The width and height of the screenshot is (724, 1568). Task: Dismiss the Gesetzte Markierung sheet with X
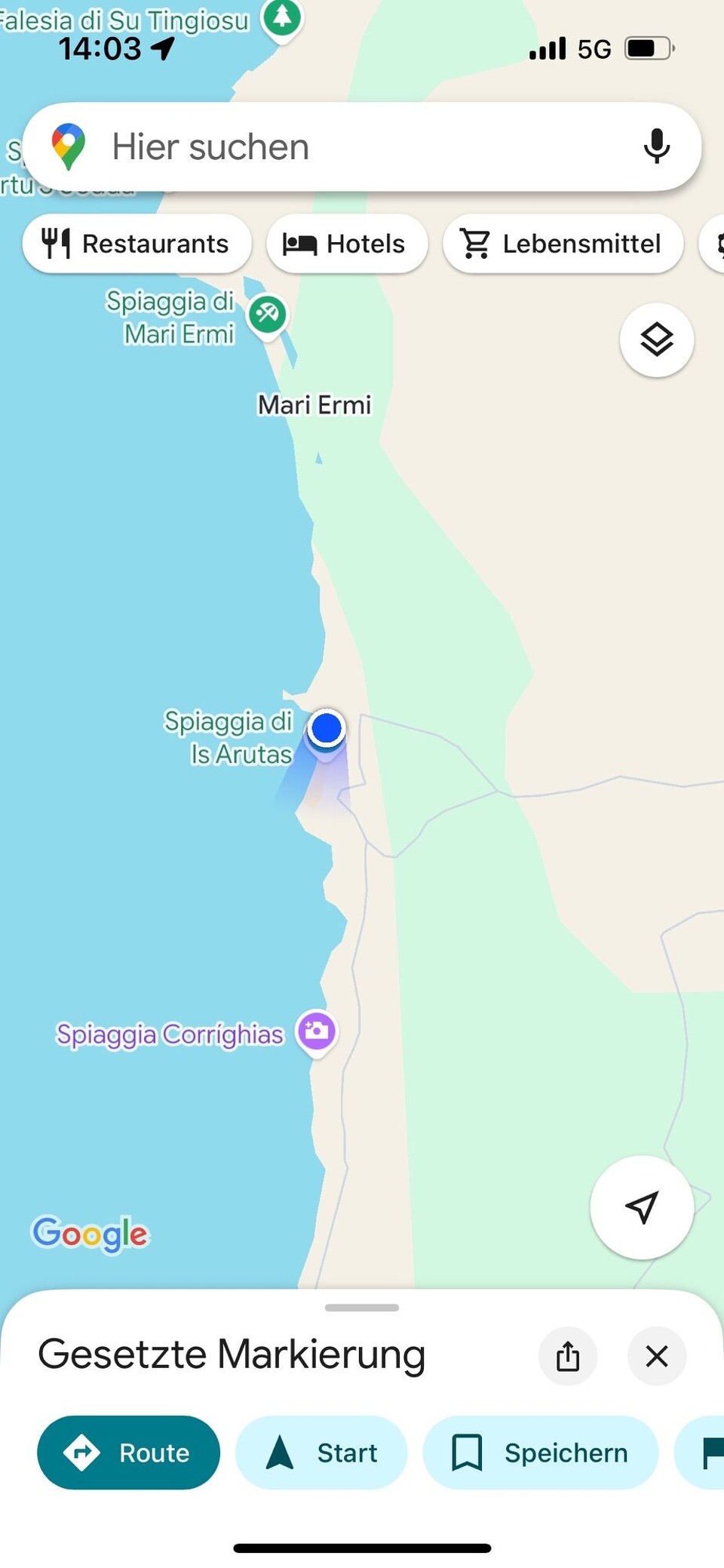click(x=656, y=1356)
